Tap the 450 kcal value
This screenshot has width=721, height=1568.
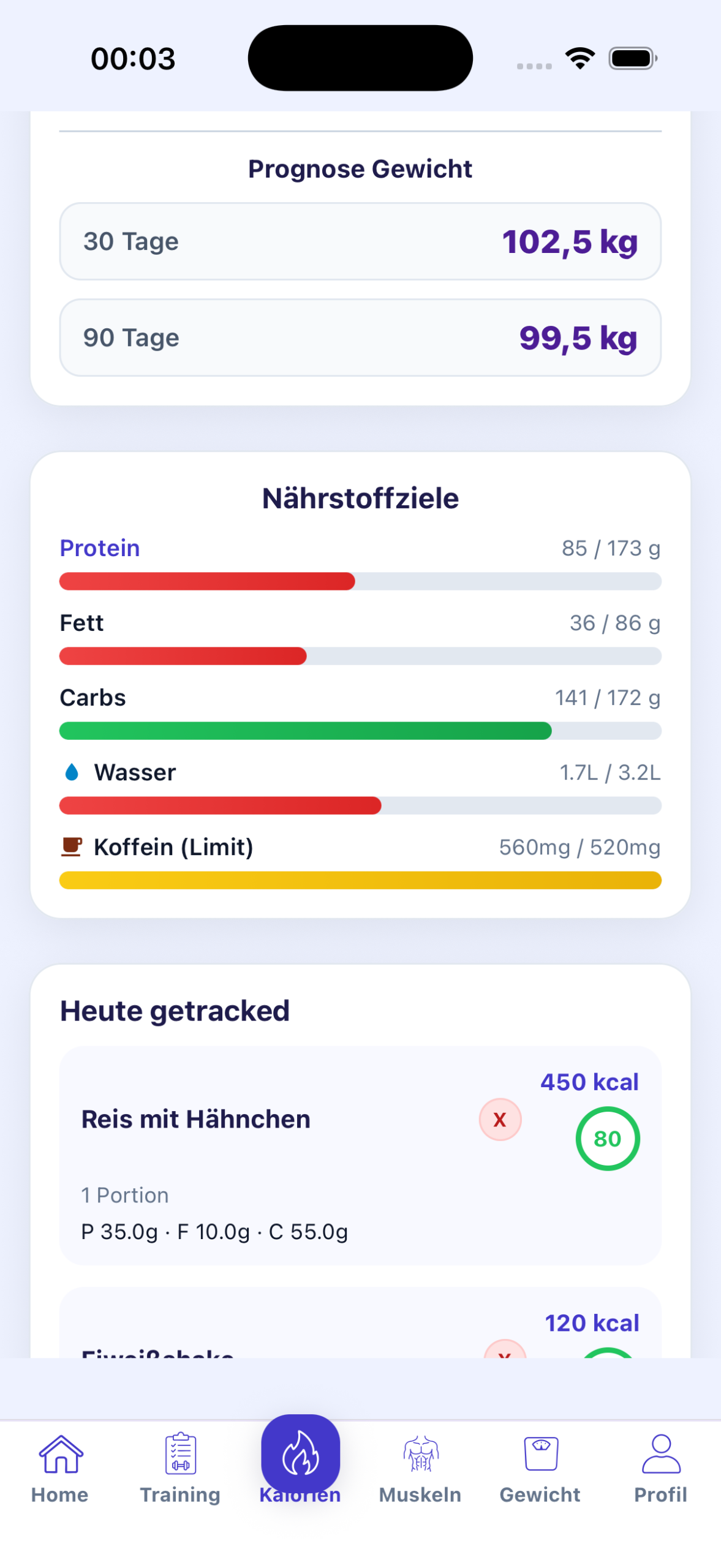coord(589,1082)
